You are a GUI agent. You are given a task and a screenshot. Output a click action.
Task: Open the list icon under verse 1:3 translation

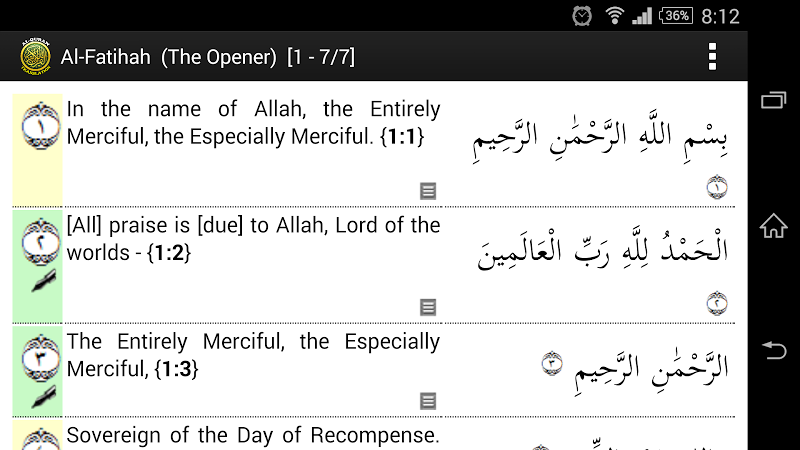[428, 400]
